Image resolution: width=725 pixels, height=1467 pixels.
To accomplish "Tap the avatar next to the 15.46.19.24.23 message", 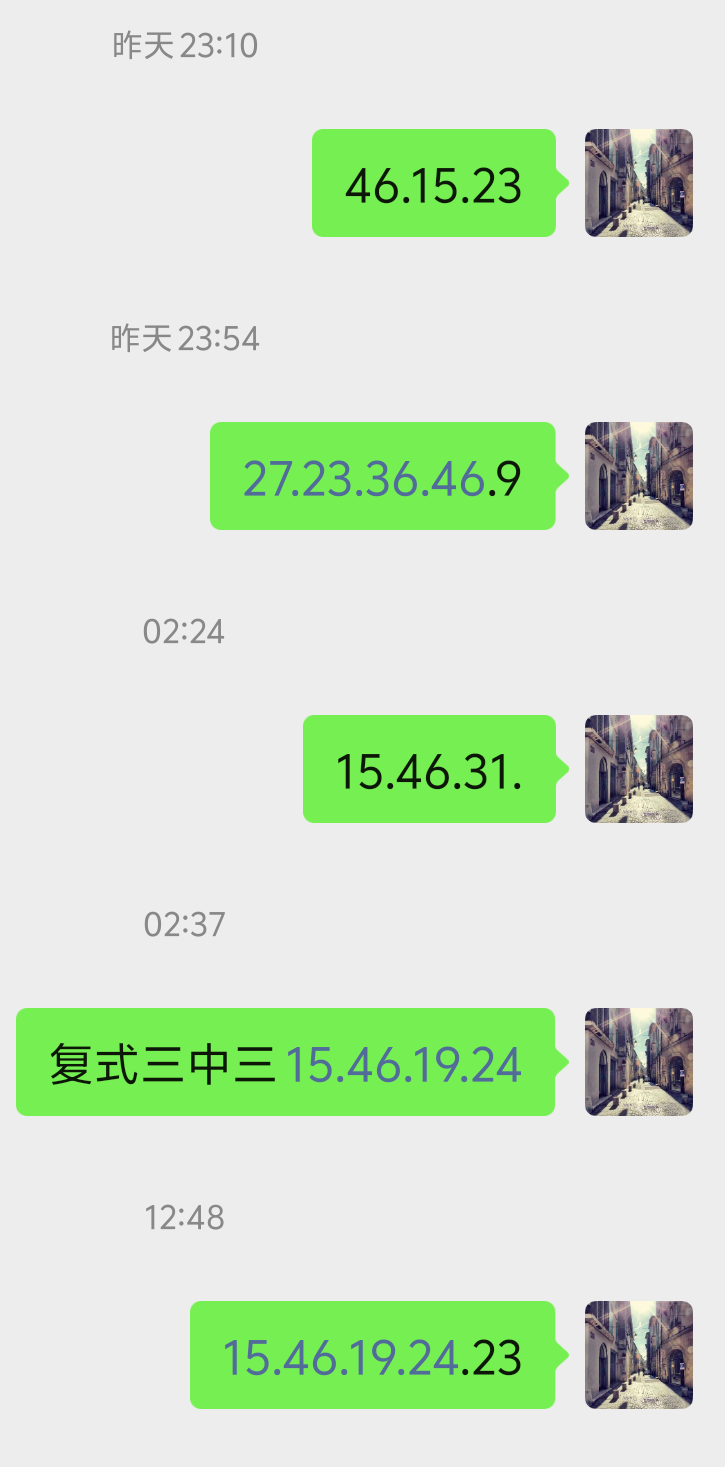I will pos(638,1356).
